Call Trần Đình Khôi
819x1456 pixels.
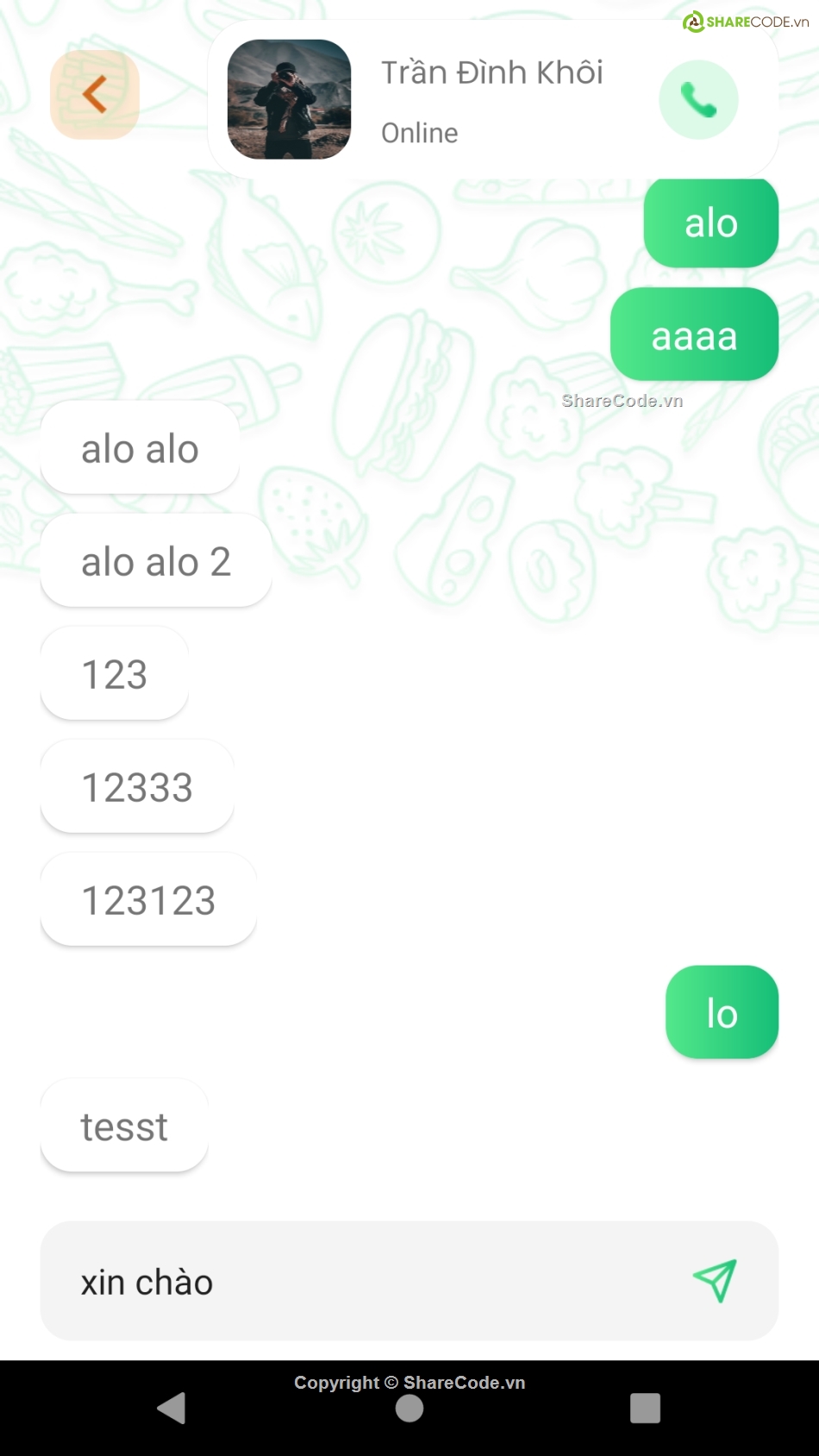tap(698, 100)
